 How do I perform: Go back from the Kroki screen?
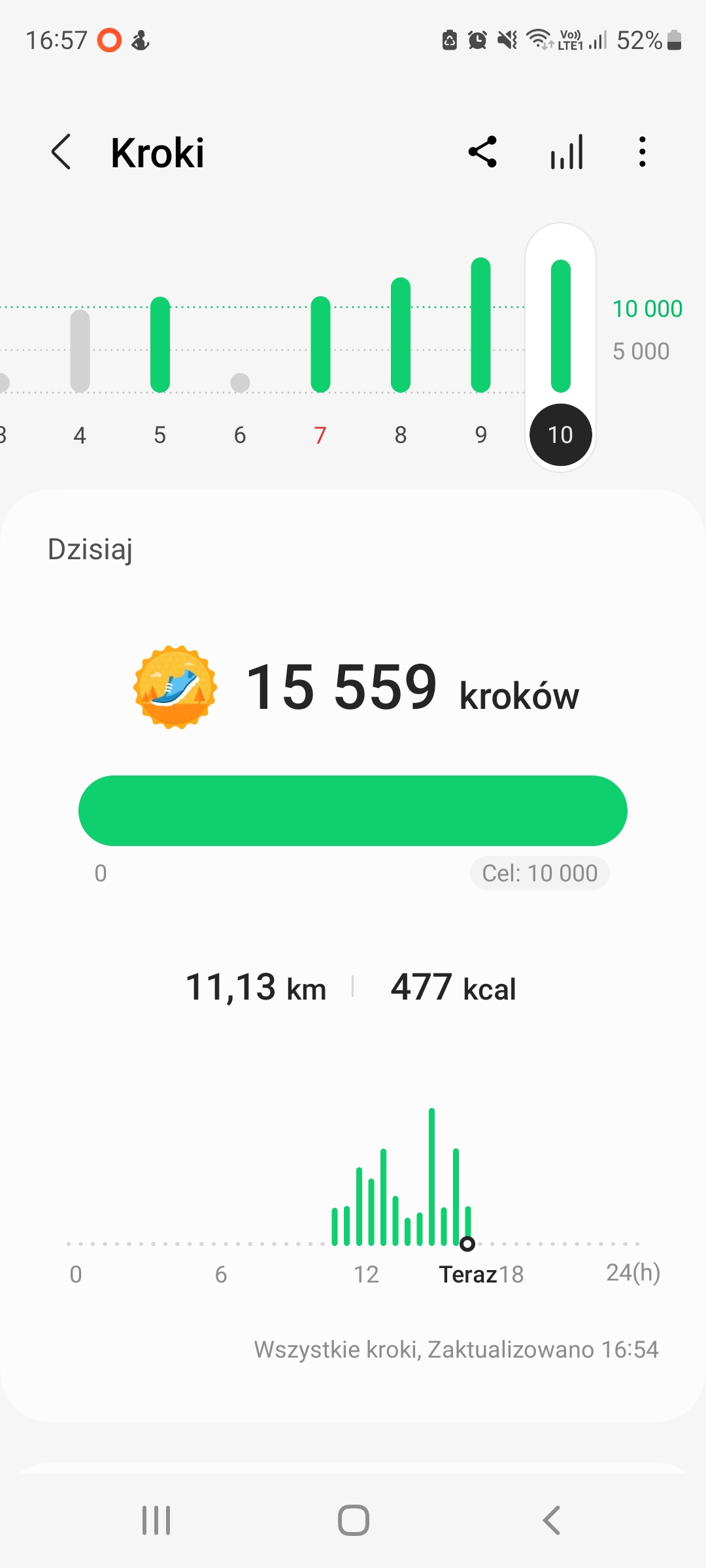tap(61, 152)
